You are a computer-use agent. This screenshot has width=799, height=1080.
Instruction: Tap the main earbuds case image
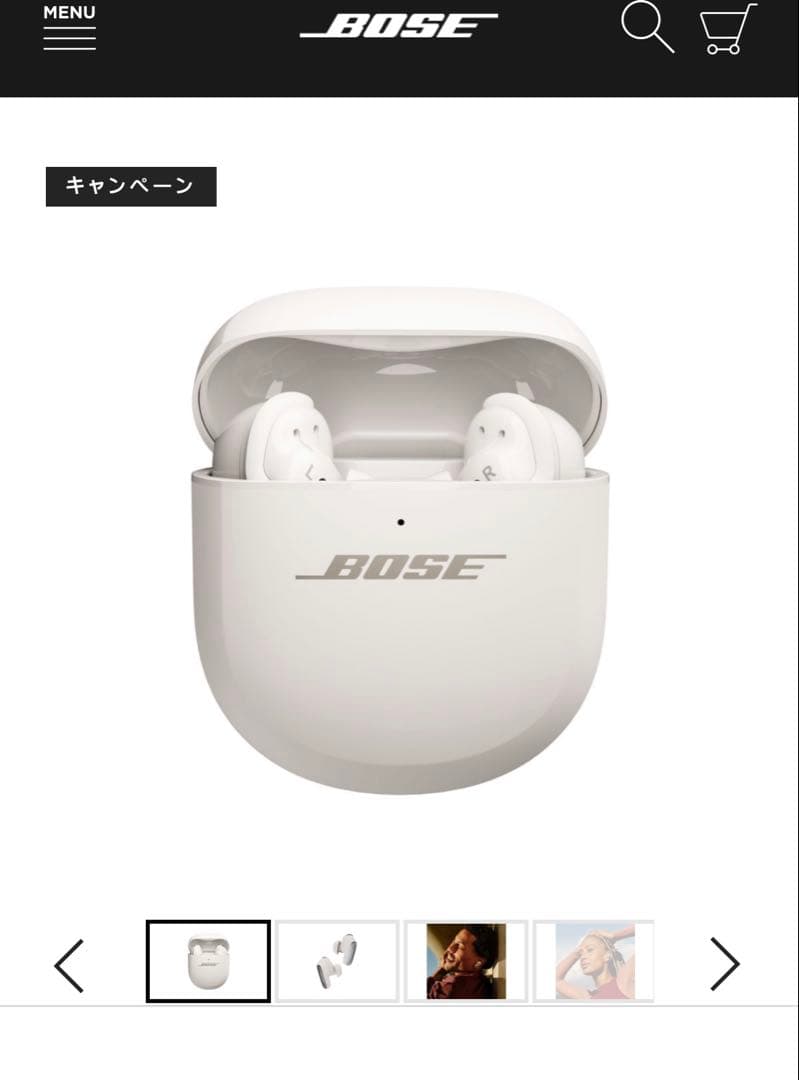[x=399, y=540]
